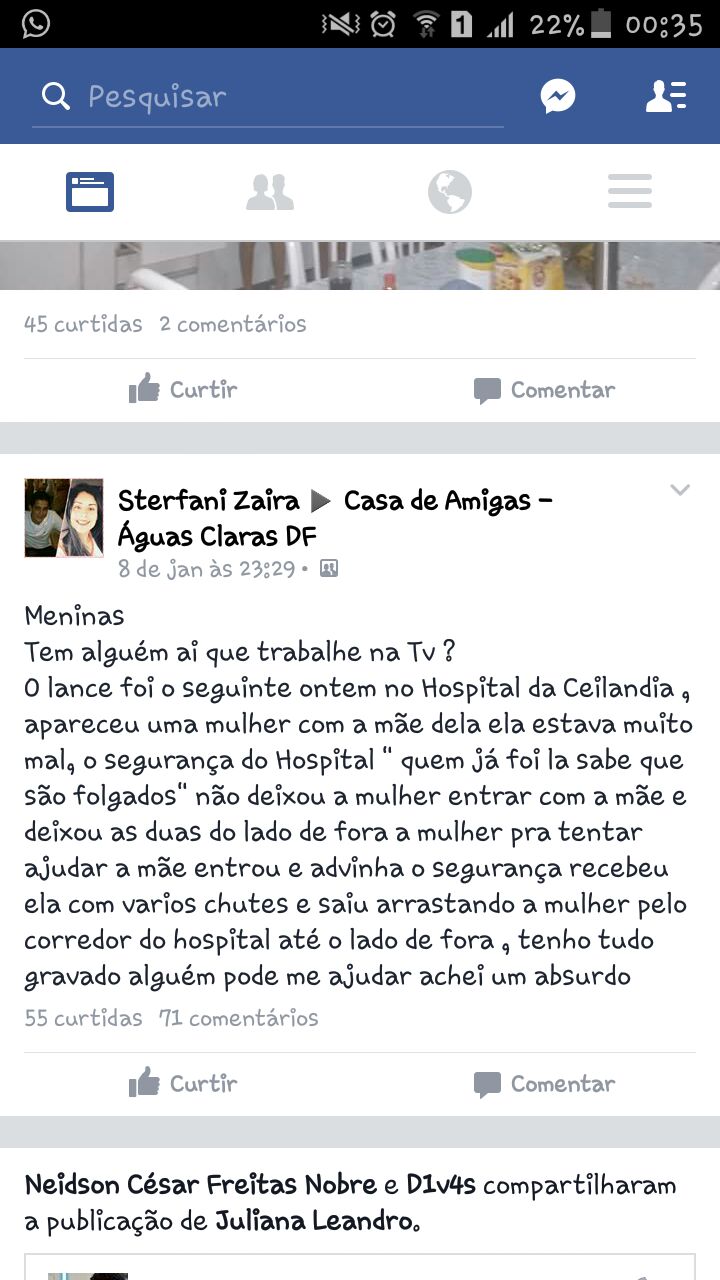Like Sterfani Zaira's post
The image size is (720, 1280).
[183, 1084]
